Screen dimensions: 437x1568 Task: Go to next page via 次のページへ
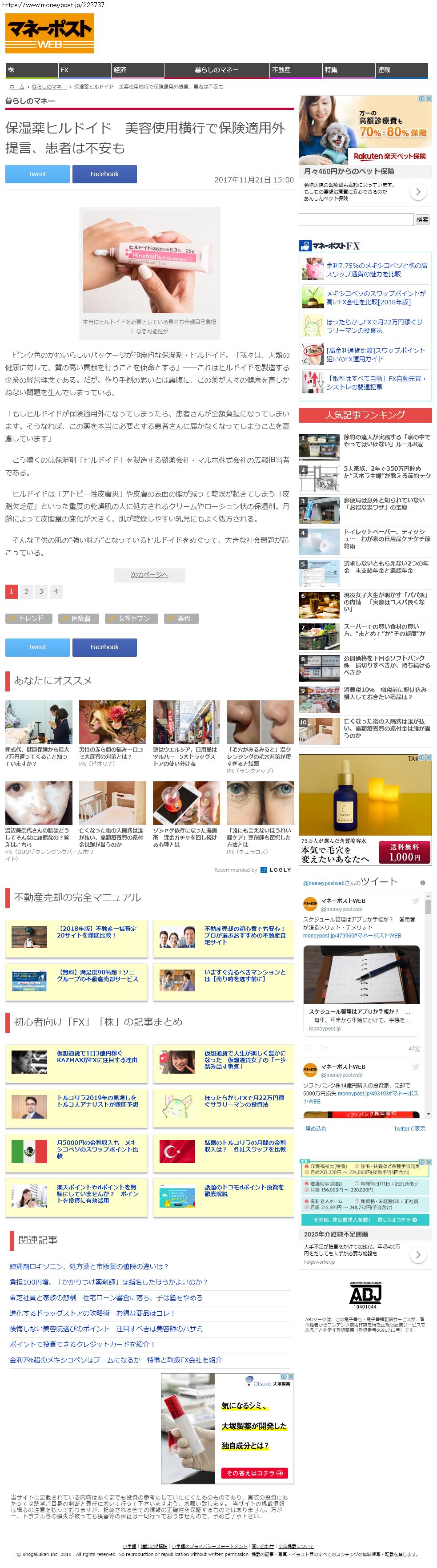[149, 574]
